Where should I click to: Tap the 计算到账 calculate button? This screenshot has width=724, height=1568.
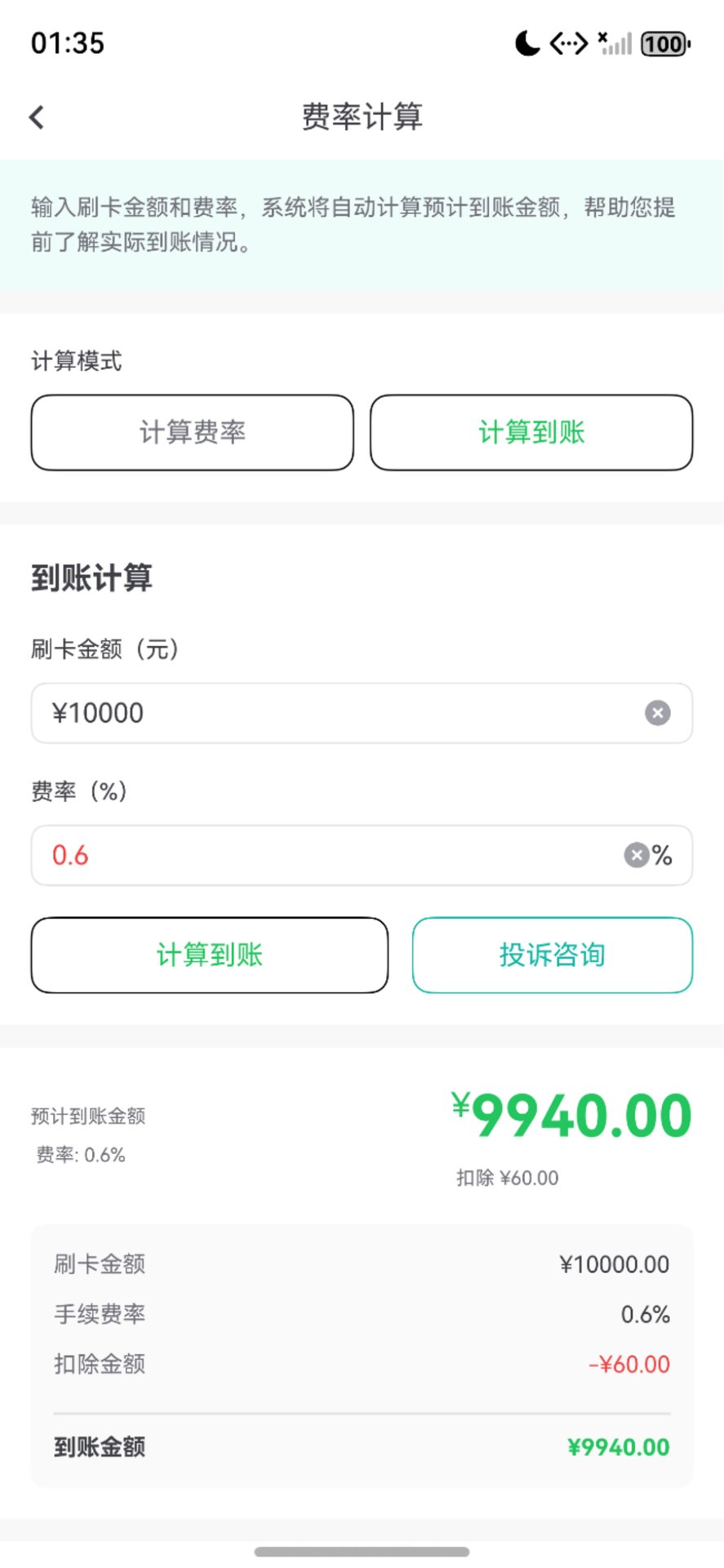point(210,955)
